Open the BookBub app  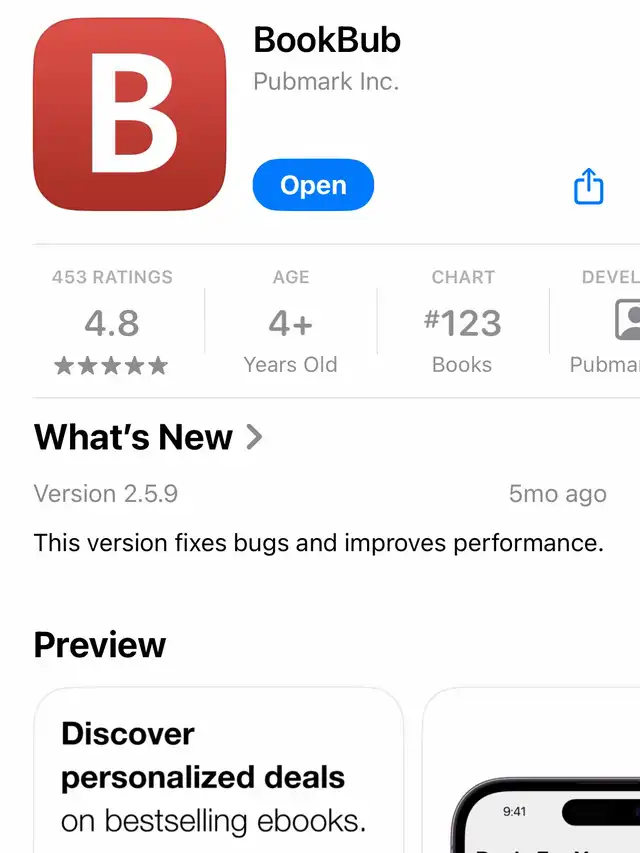click(313, 185)
